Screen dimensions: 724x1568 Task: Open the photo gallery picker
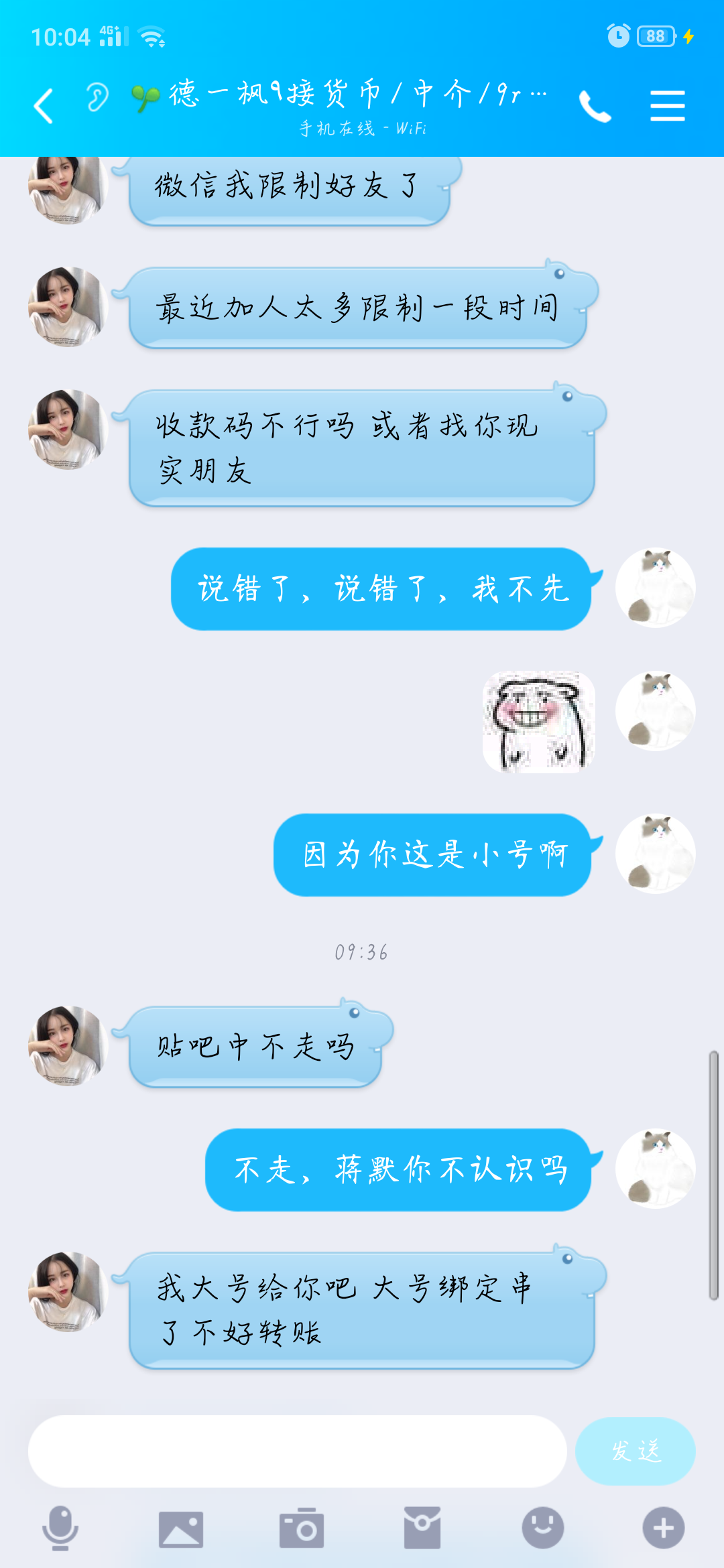pos(180,1528)
